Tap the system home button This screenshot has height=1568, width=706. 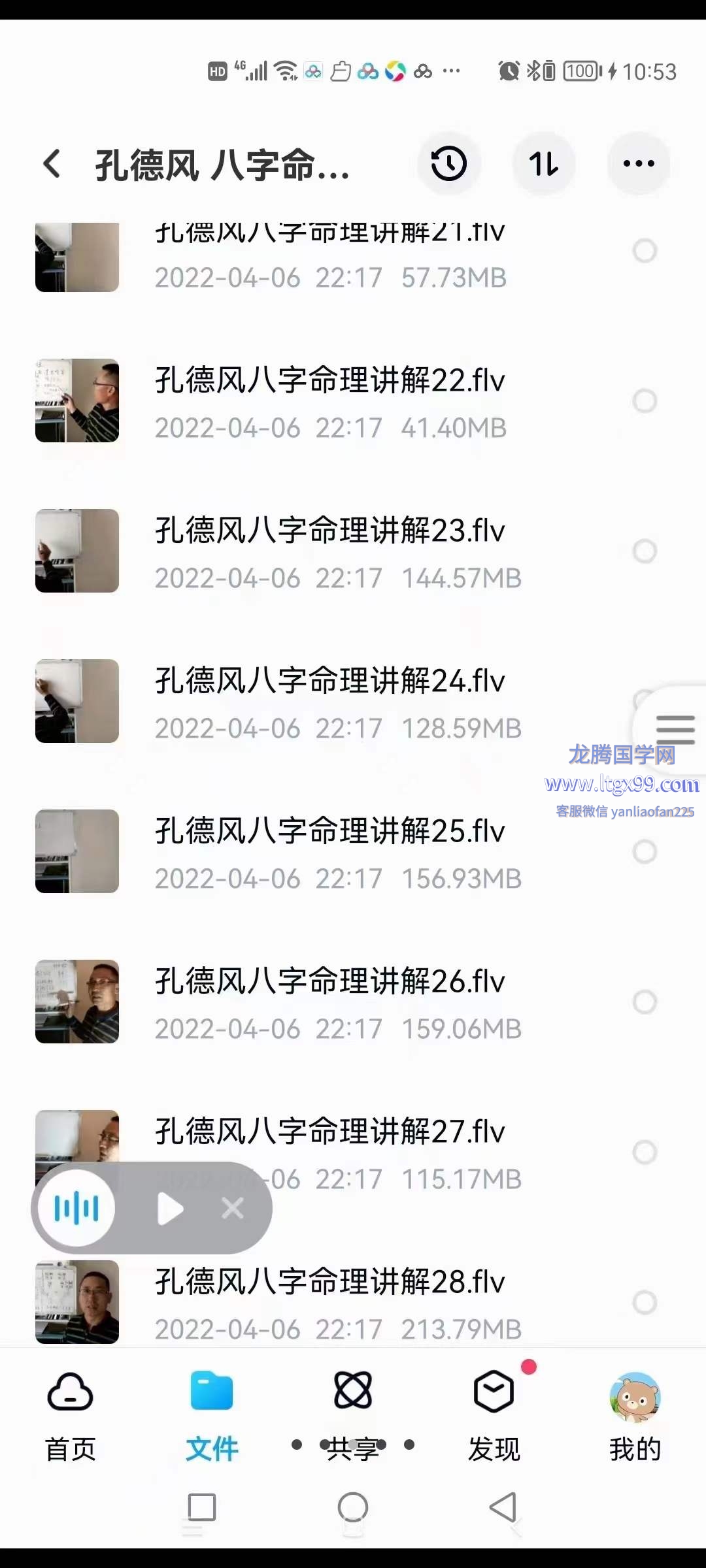(x=353, y=1508)
